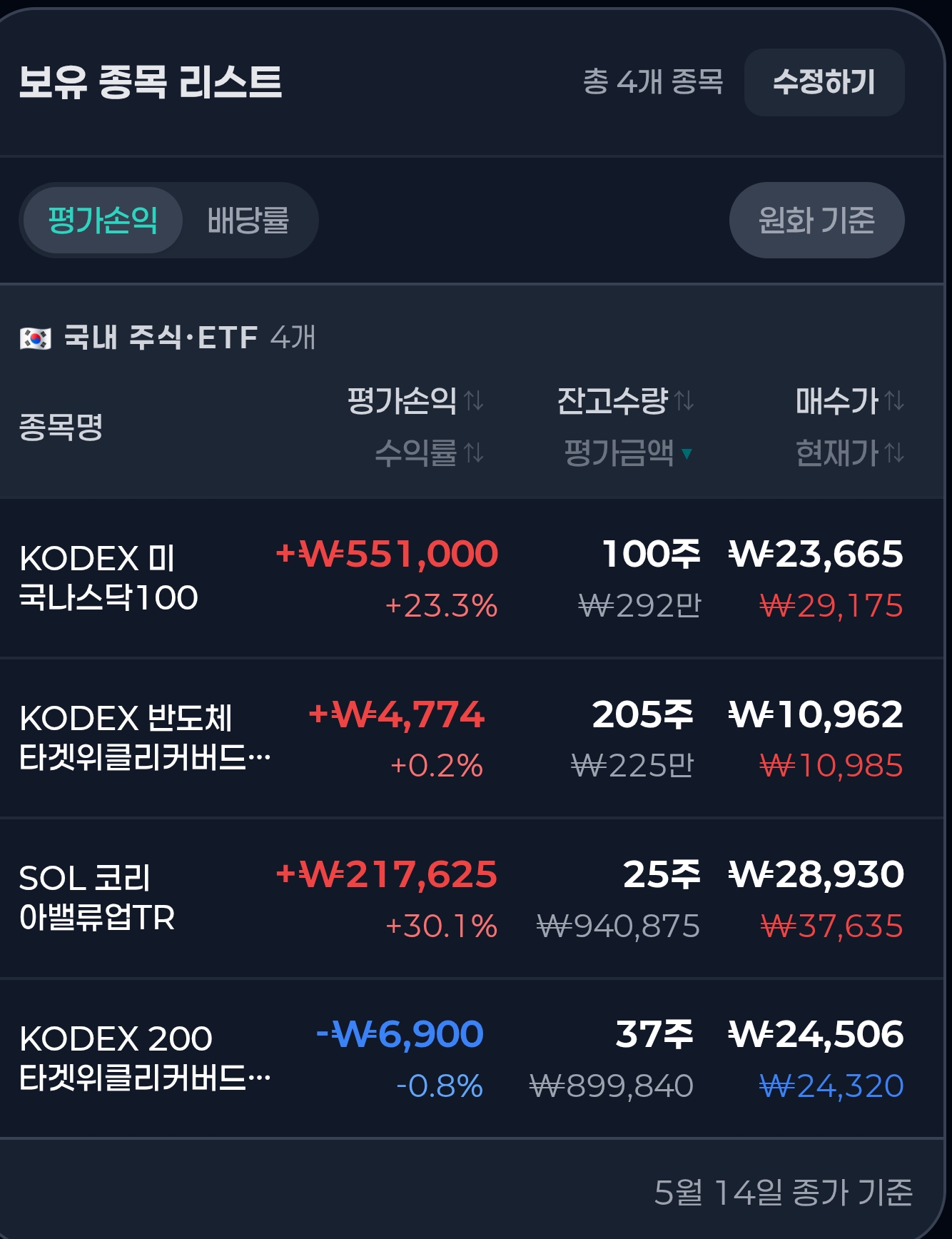Sort the list by 수익률

point(429,452)
